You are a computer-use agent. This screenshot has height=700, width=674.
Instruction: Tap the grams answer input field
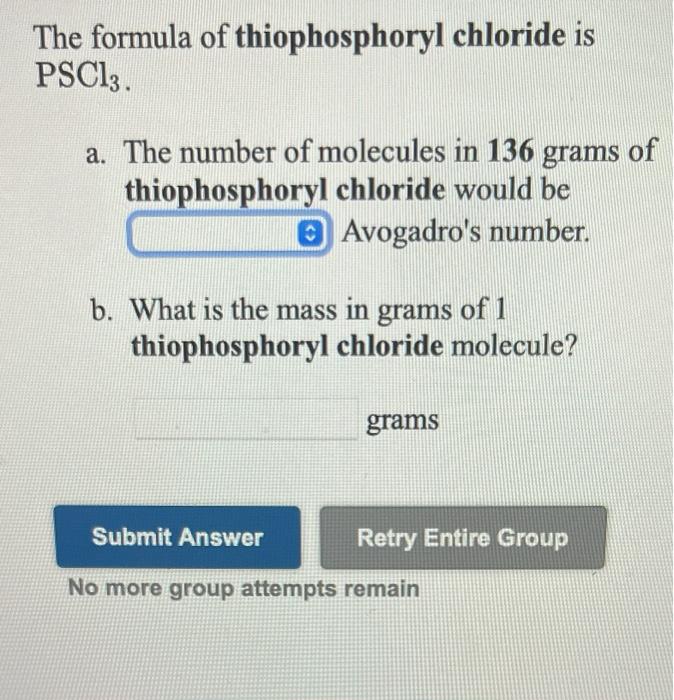246,419
